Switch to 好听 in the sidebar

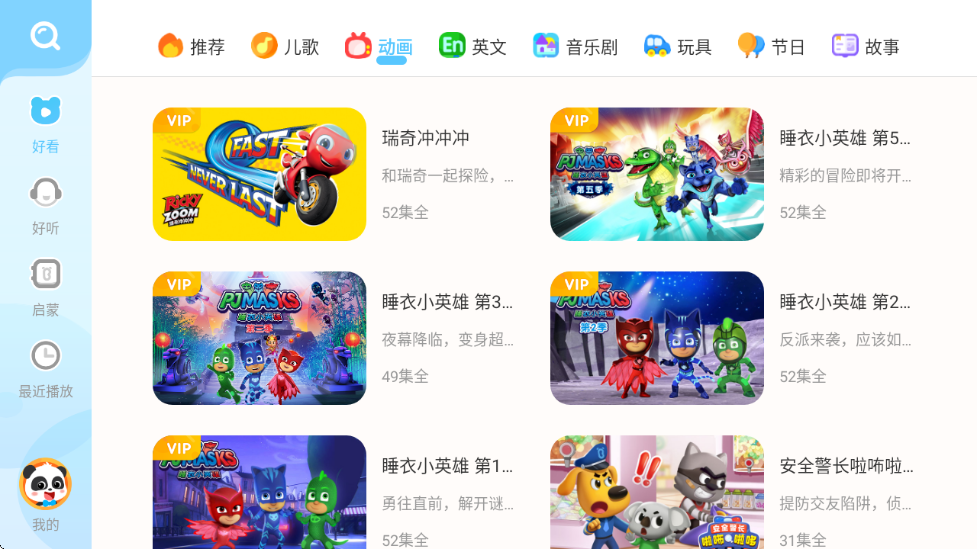[x=45, y=206]
